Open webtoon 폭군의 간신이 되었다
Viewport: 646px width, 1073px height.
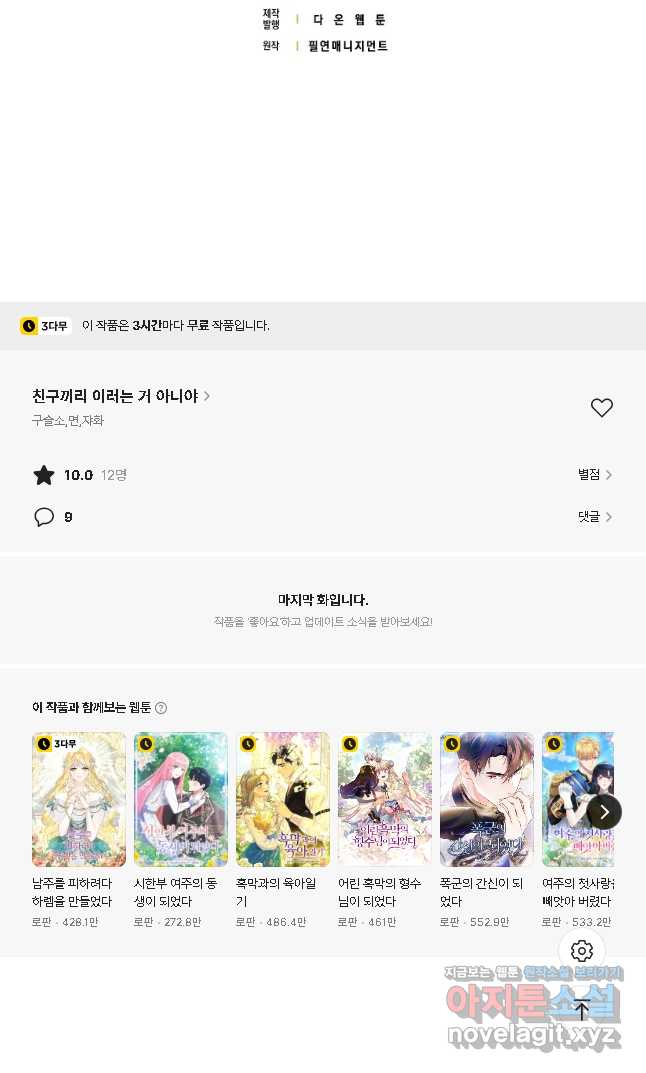pyautogui.click(x=487, y=800)
